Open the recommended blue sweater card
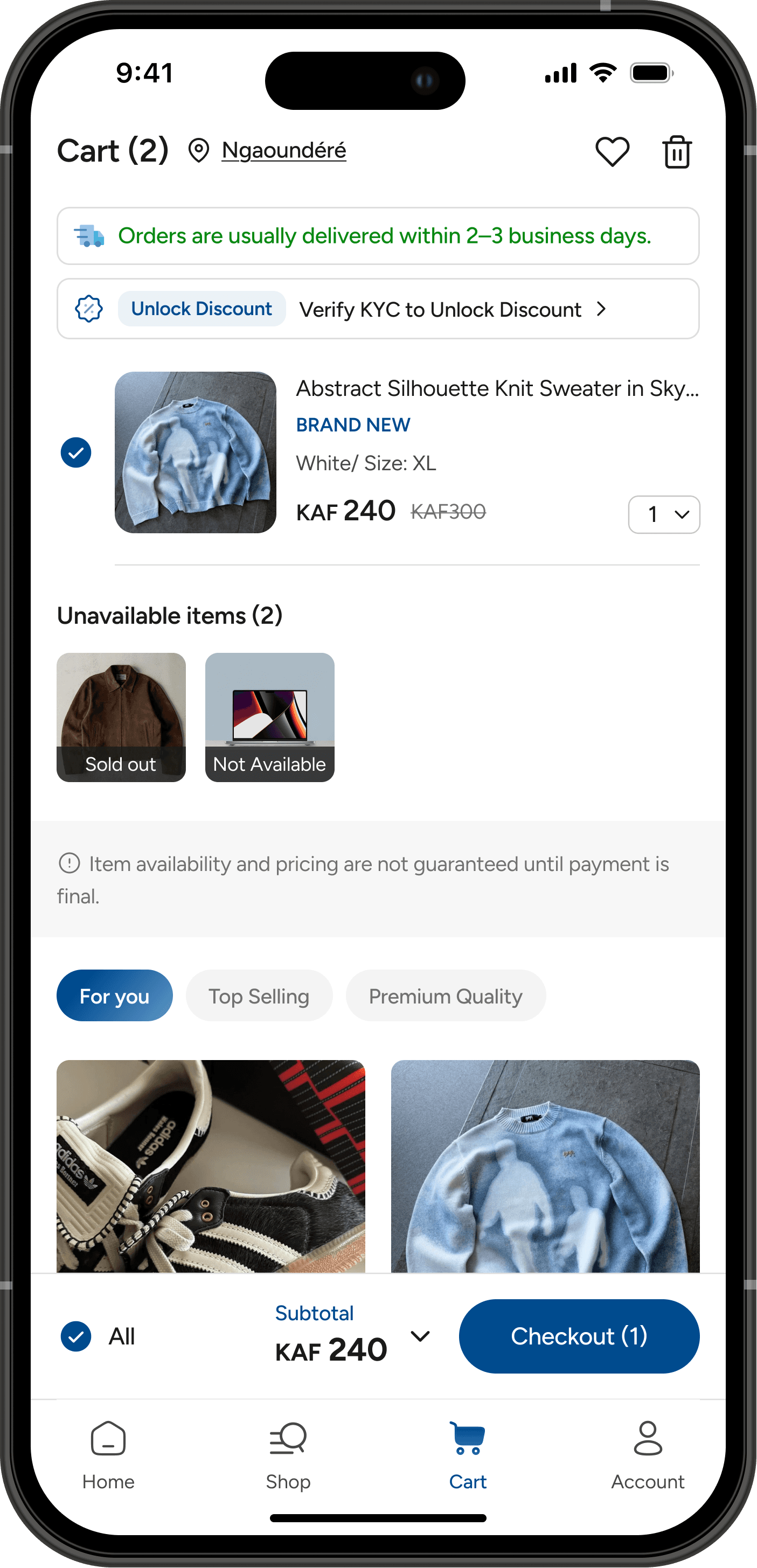The width and height of the screenshot is (757, 1568). pos(545,1166)
